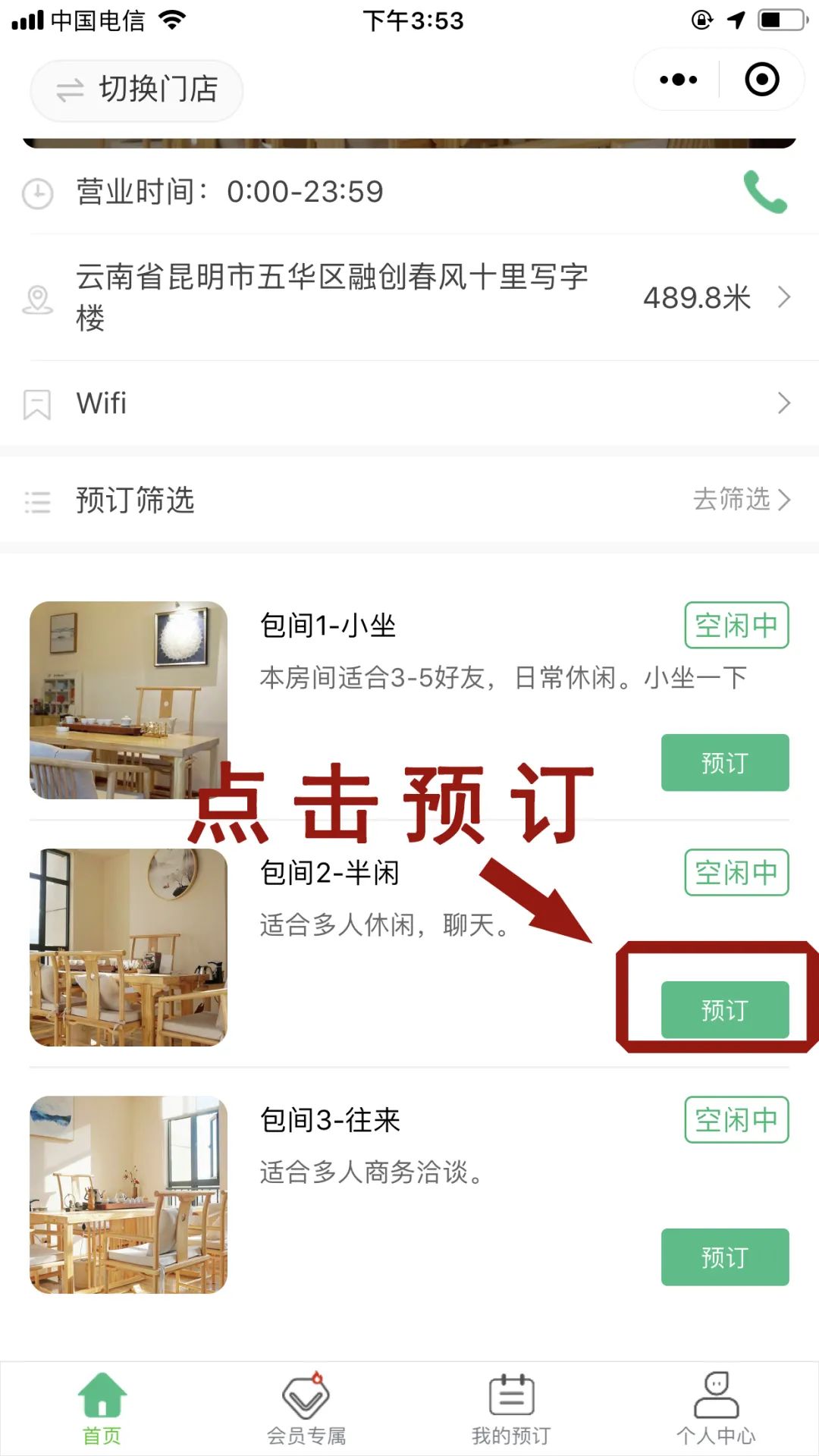This screenshot has height=1456, width=819.
Task: Tap the 切换门店 switch store button
Action: coord(136,90)
